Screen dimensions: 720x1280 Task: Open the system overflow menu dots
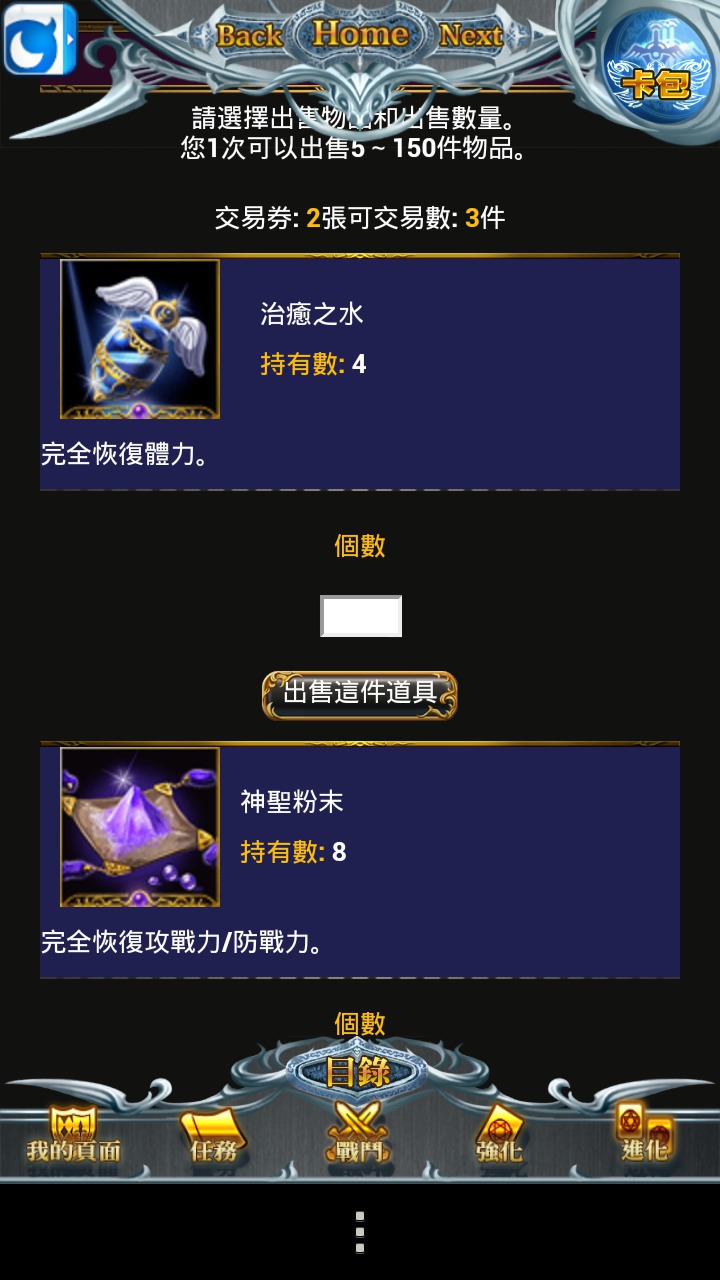(x=360, y=1232)
